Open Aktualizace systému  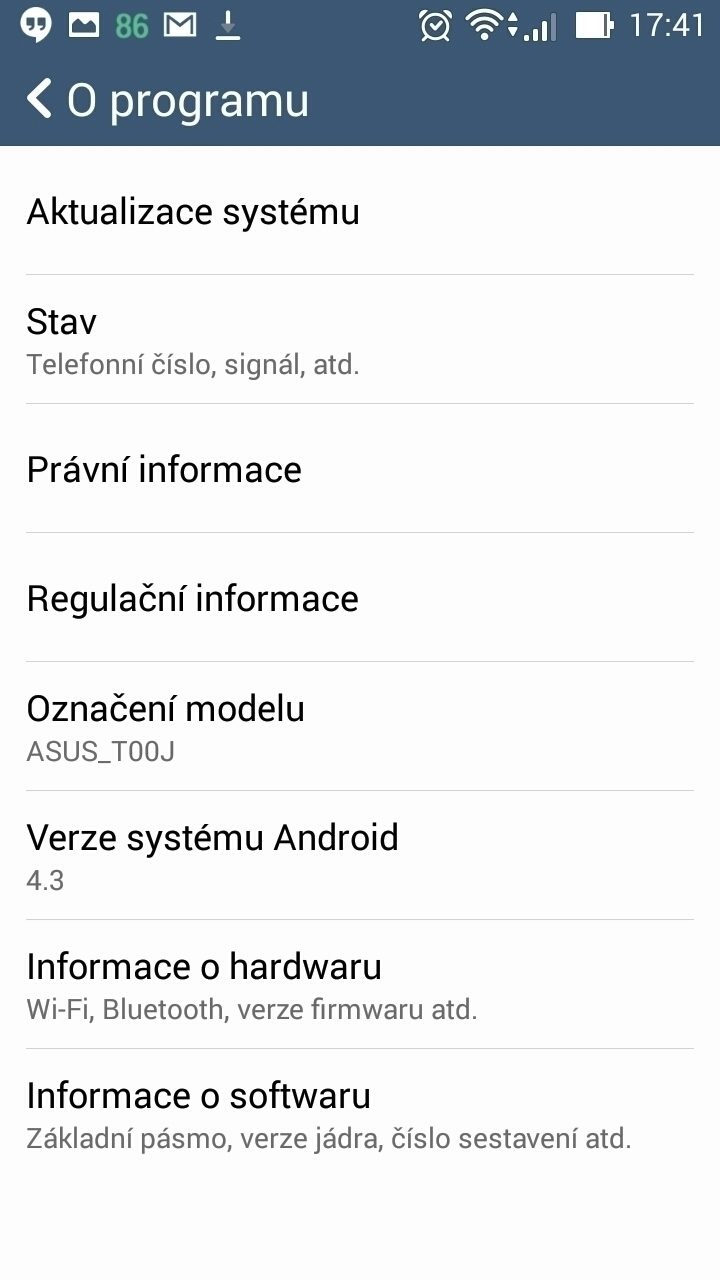[x=360, y=212]
